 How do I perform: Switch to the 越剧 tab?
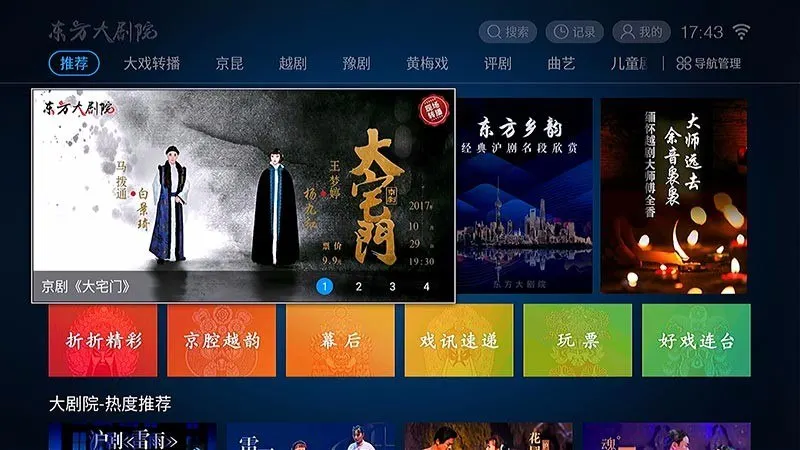(292, 63)
